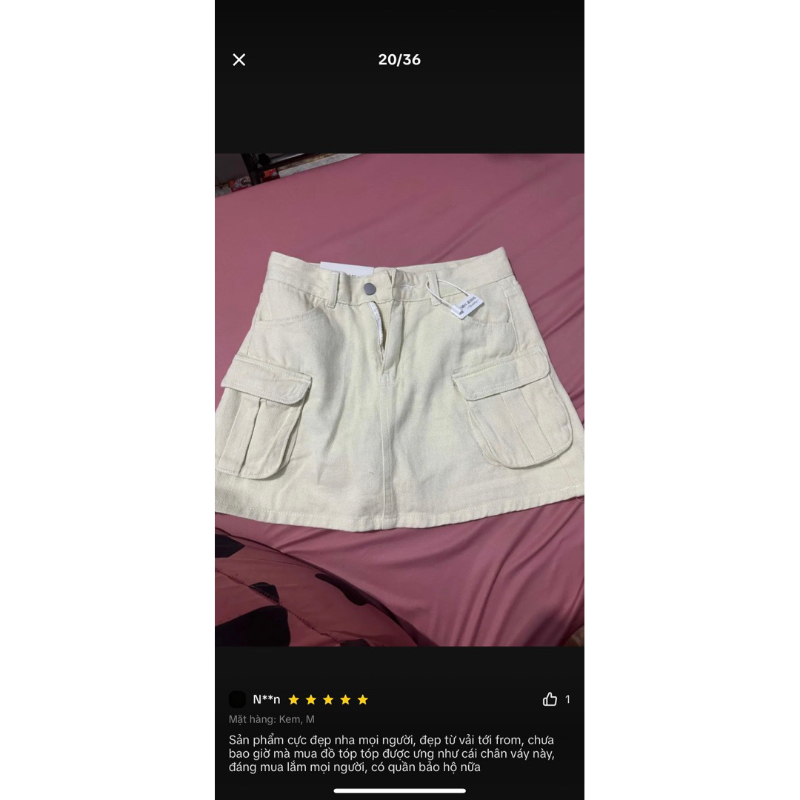Open the skirt review photo

click(x=399, y=399)
